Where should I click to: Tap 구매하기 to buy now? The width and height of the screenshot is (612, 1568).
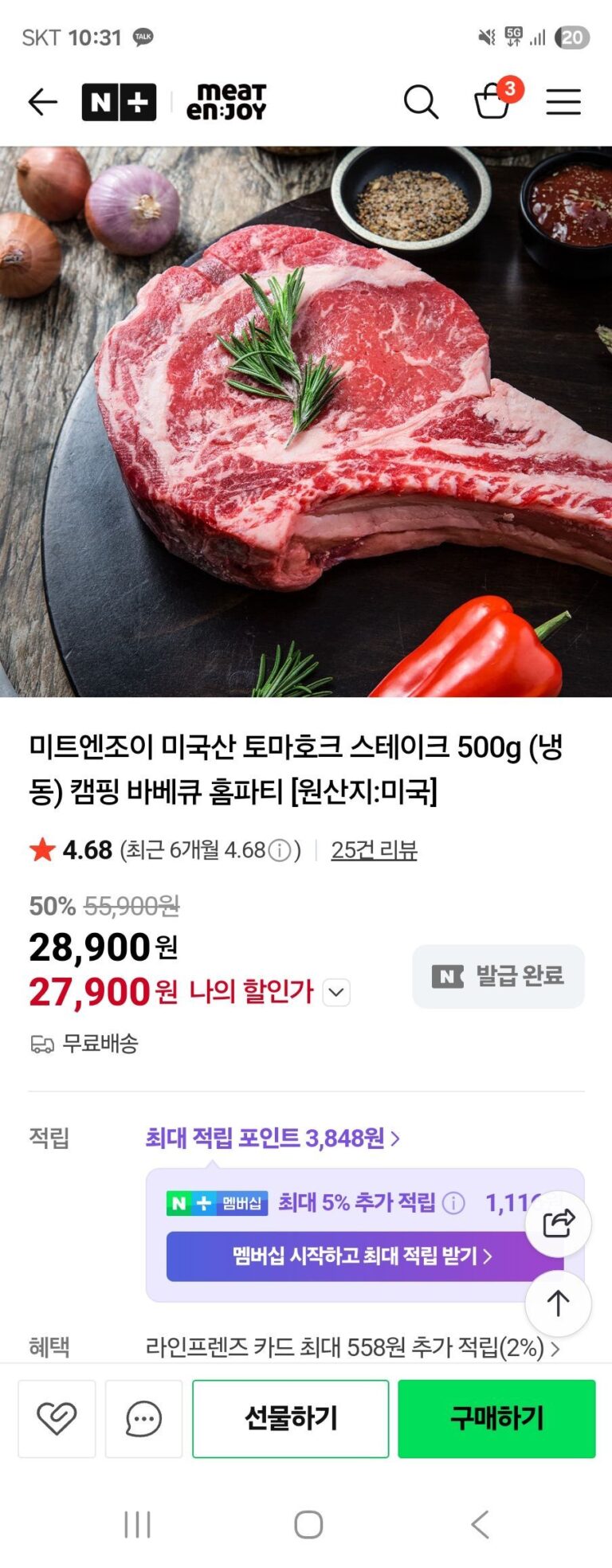496,1419
